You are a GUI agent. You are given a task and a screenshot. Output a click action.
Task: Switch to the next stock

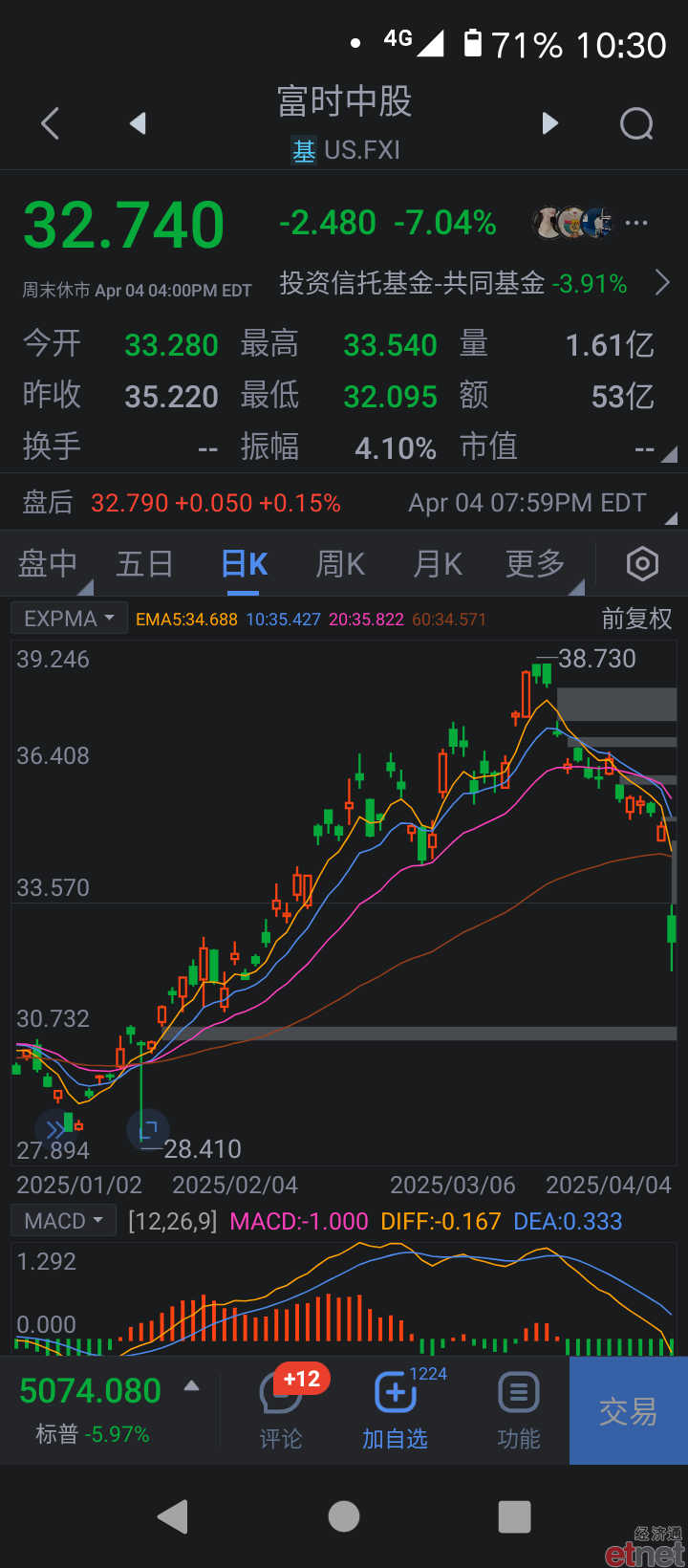(549, 123)
